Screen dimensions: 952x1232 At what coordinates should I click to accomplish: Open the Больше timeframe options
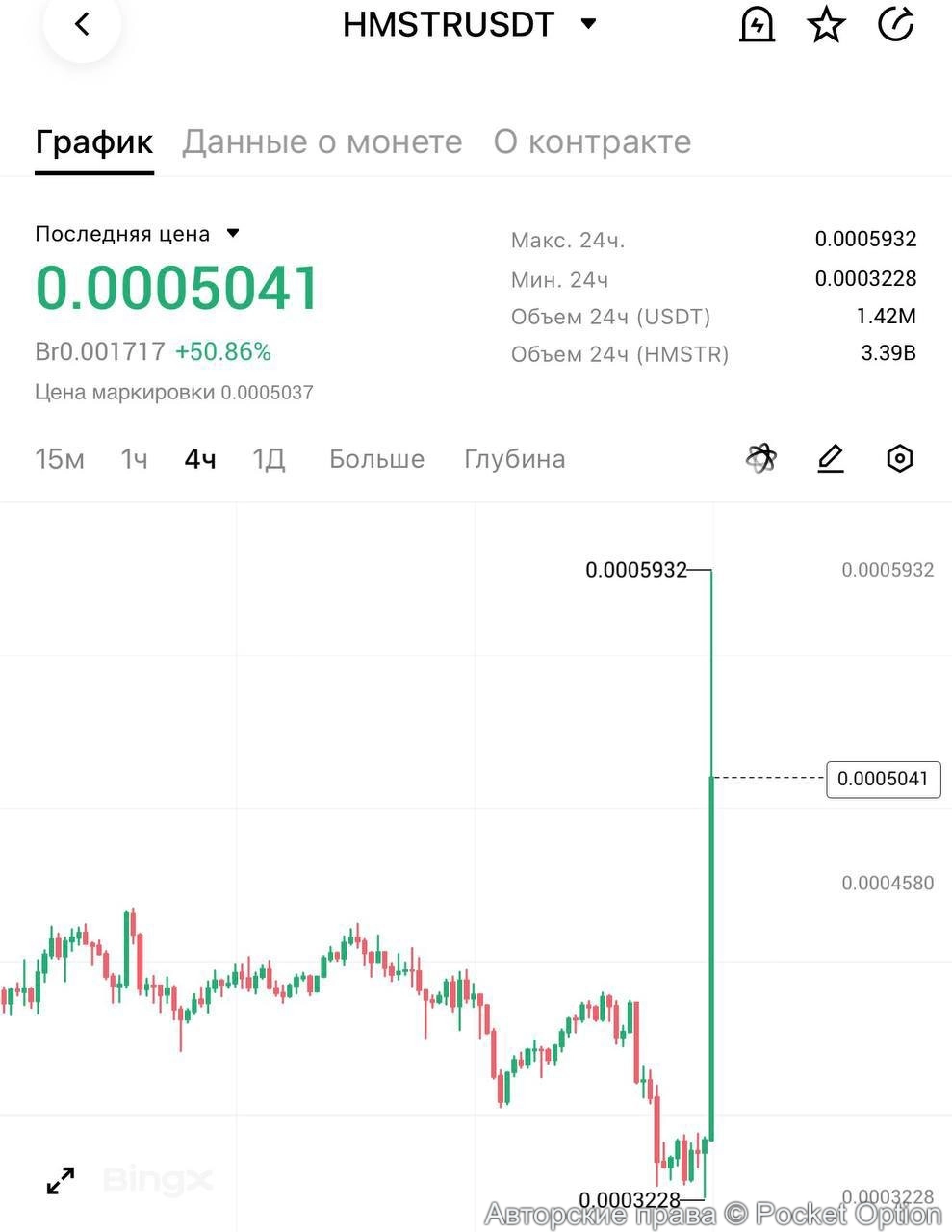(x=376, y=459)
